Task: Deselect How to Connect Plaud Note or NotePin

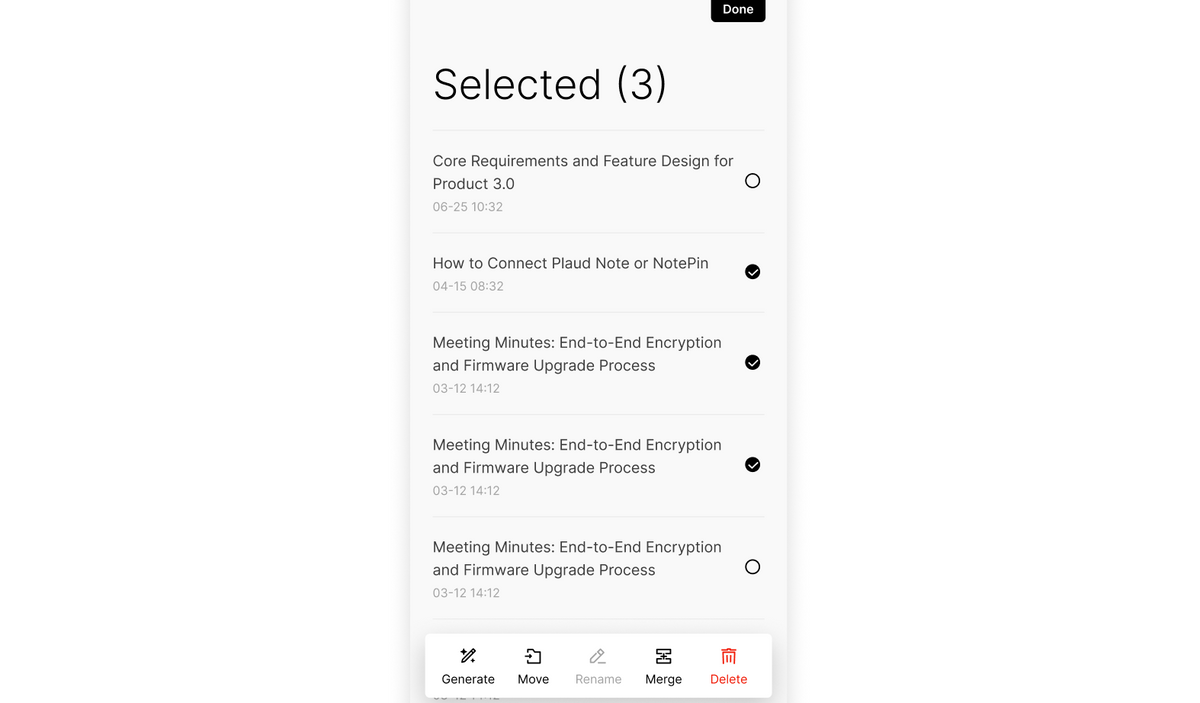Action: (752, 272)
